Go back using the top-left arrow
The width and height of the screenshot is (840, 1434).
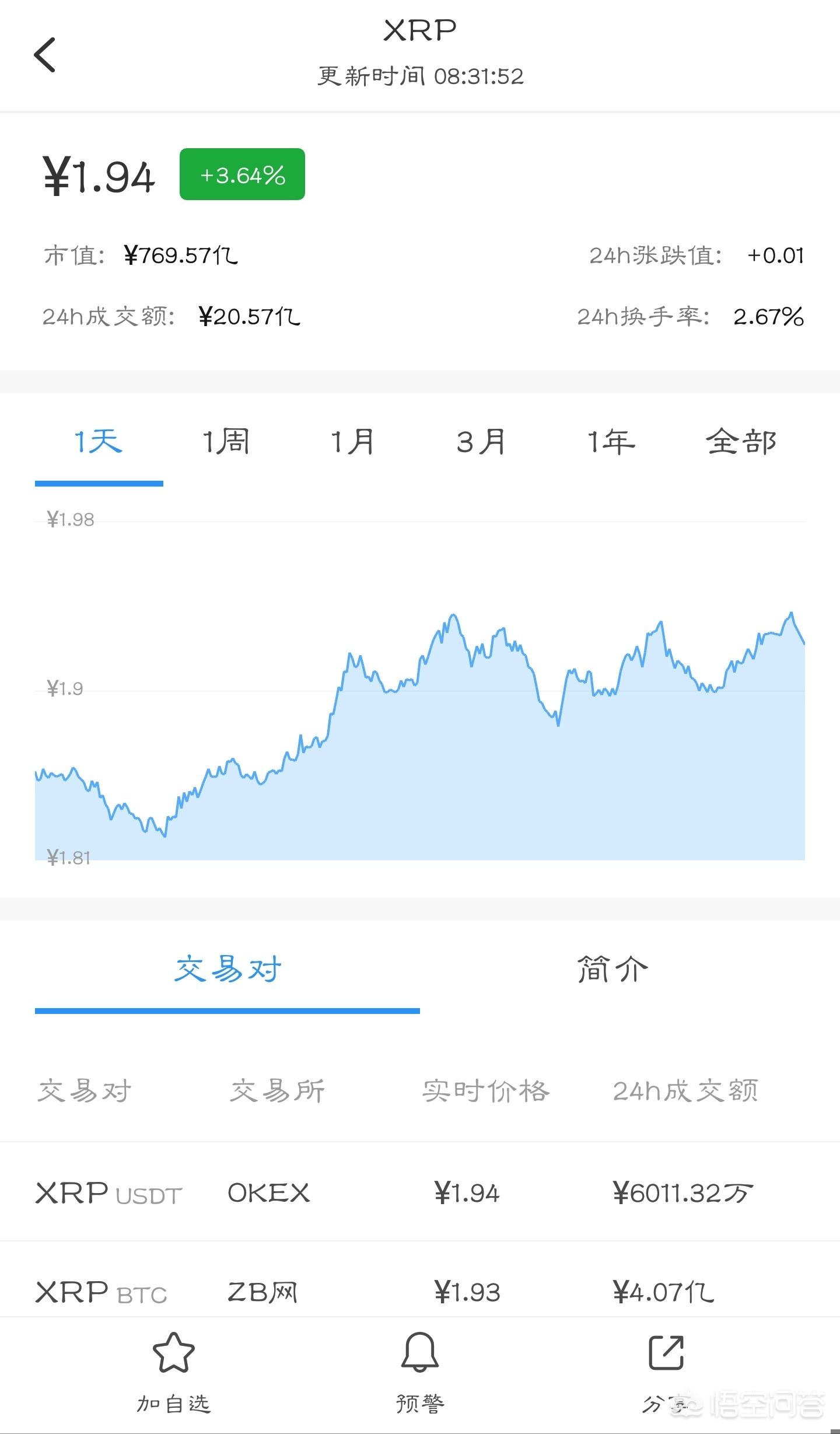45,55
